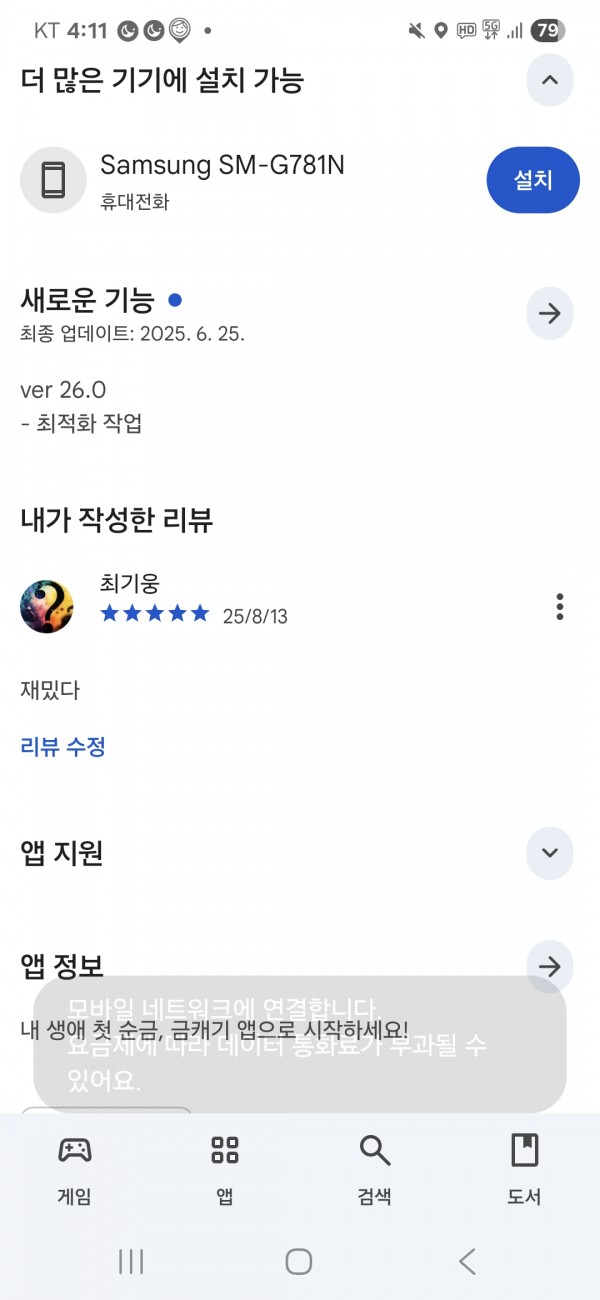
Task: Go to the 검색 tab
Action: [375, 1168]
